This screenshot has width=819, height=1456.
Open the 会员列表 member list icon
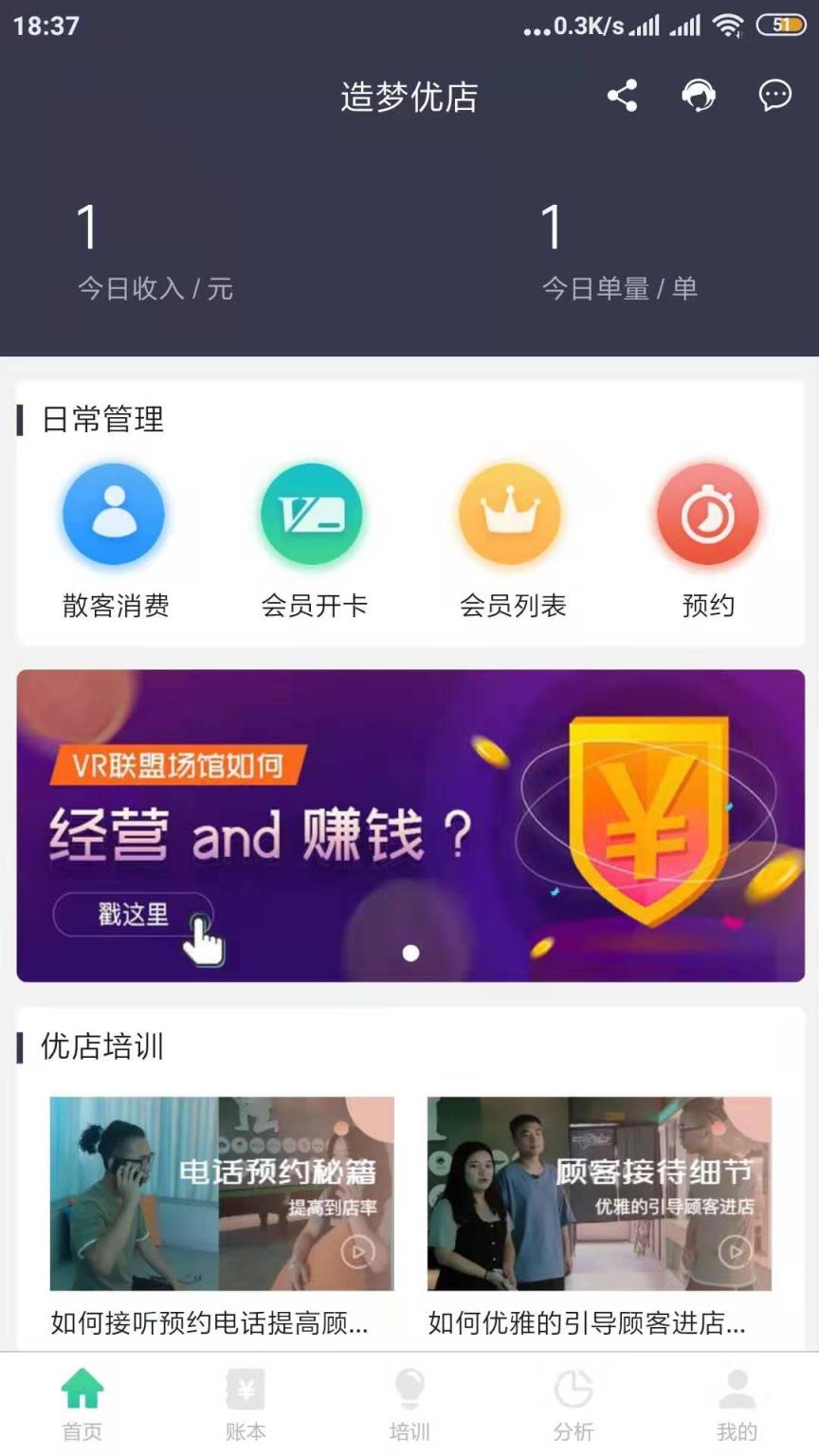510,513
